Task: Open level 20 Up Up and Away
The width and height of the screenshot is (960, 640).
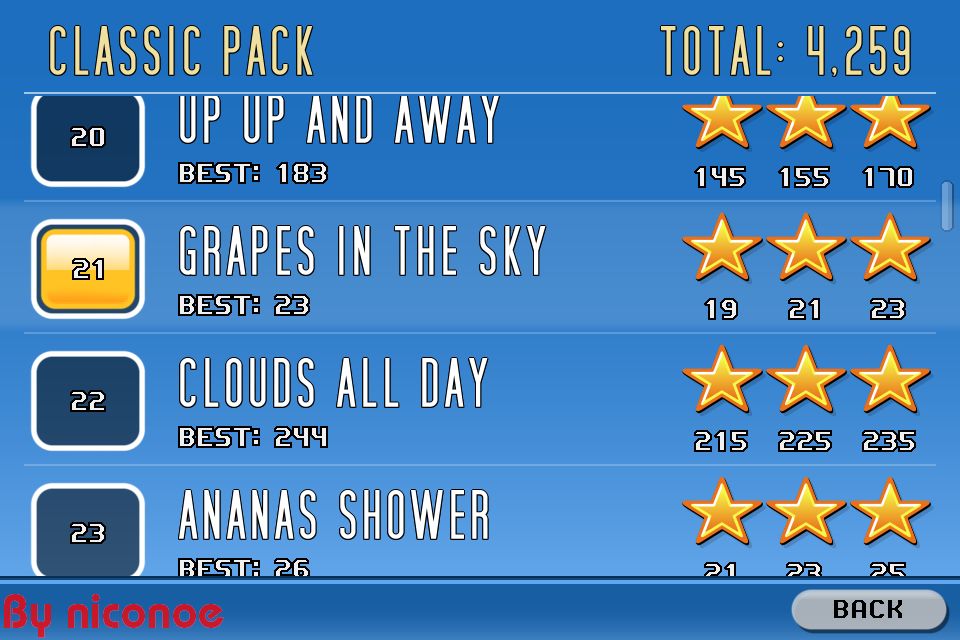Action: coord(88,139)
